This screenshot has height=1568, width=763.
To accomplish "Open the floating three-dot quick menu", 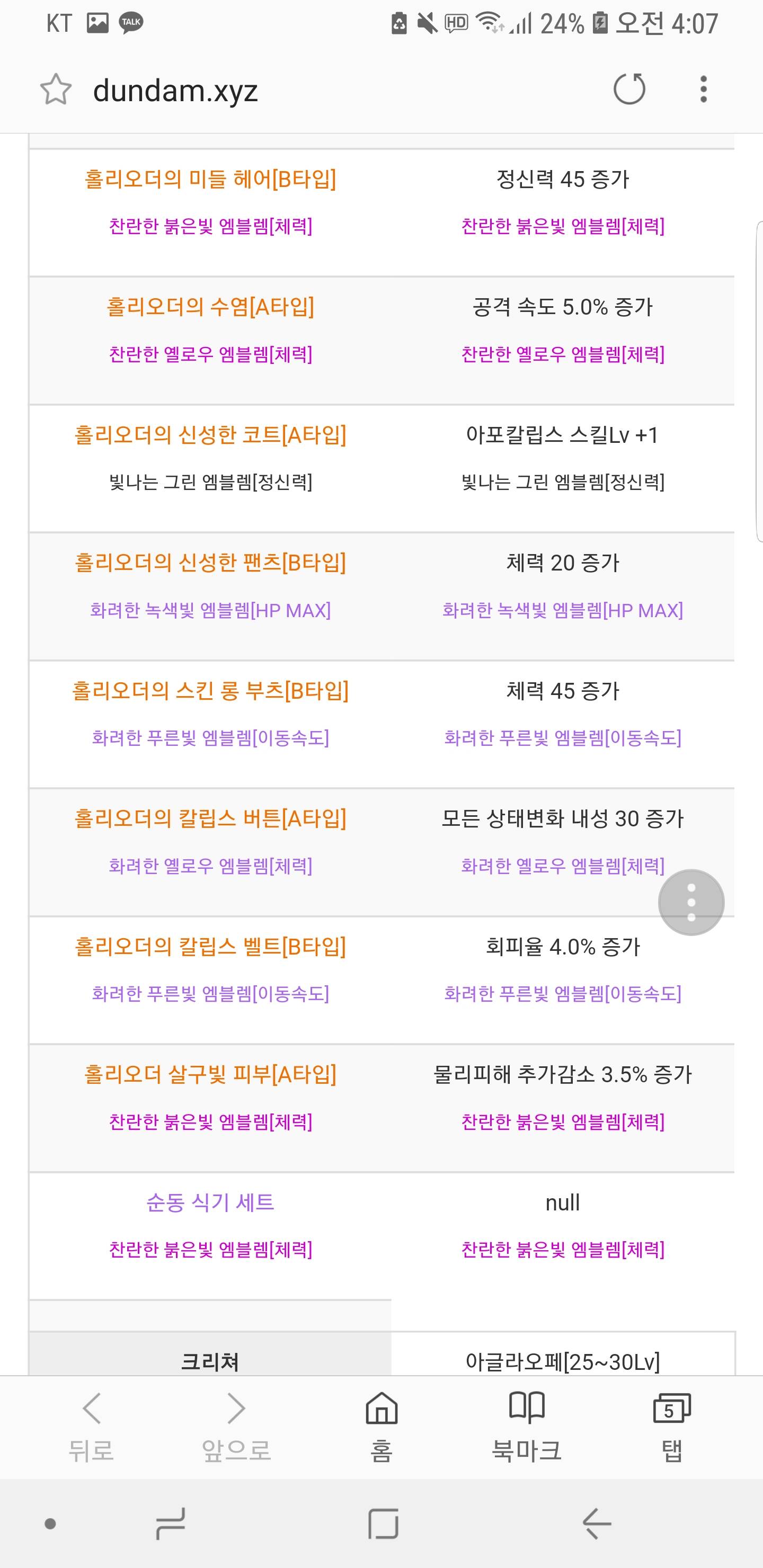I will tap(691, 902).
